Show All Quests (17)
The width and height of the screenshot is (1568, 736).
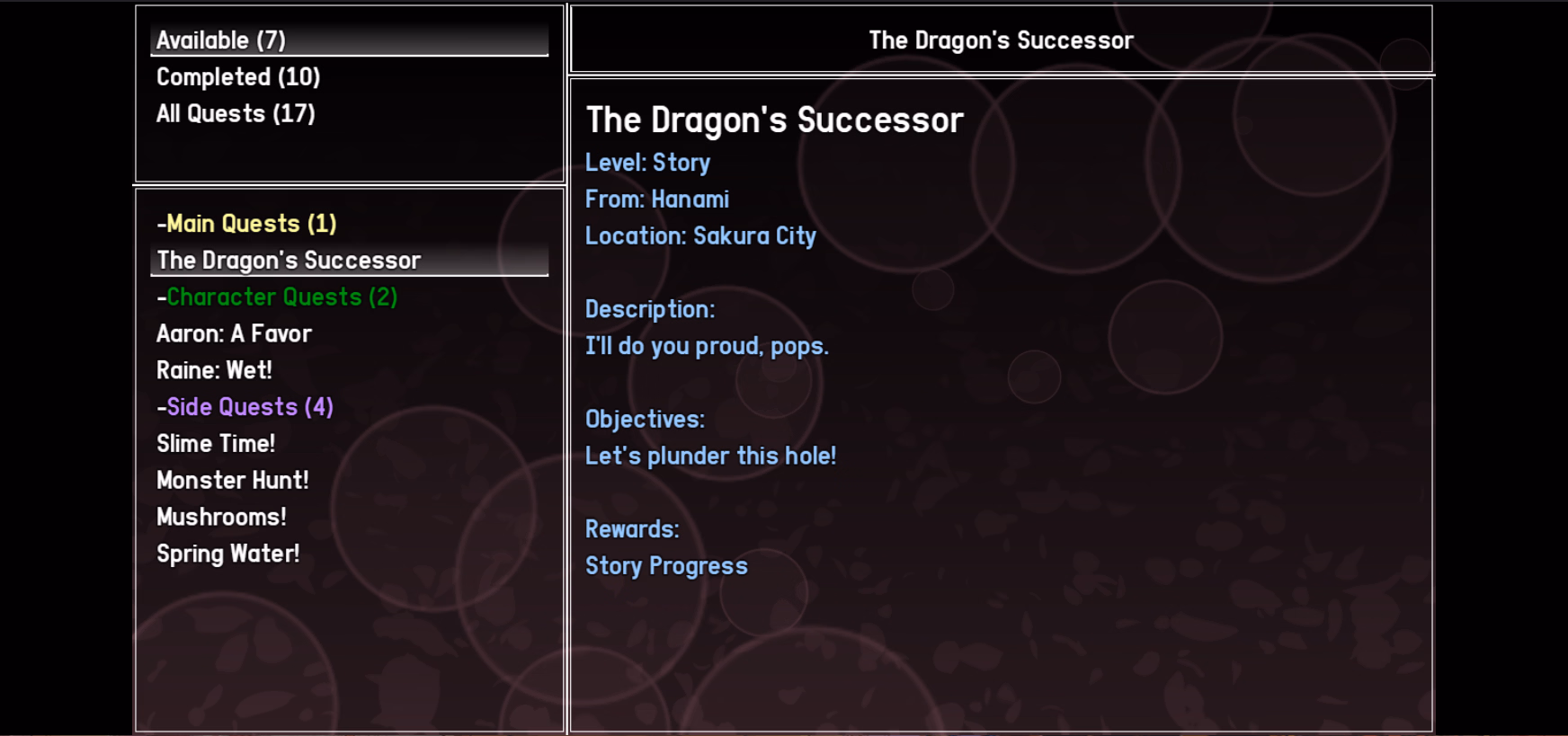tap(236, 114)
